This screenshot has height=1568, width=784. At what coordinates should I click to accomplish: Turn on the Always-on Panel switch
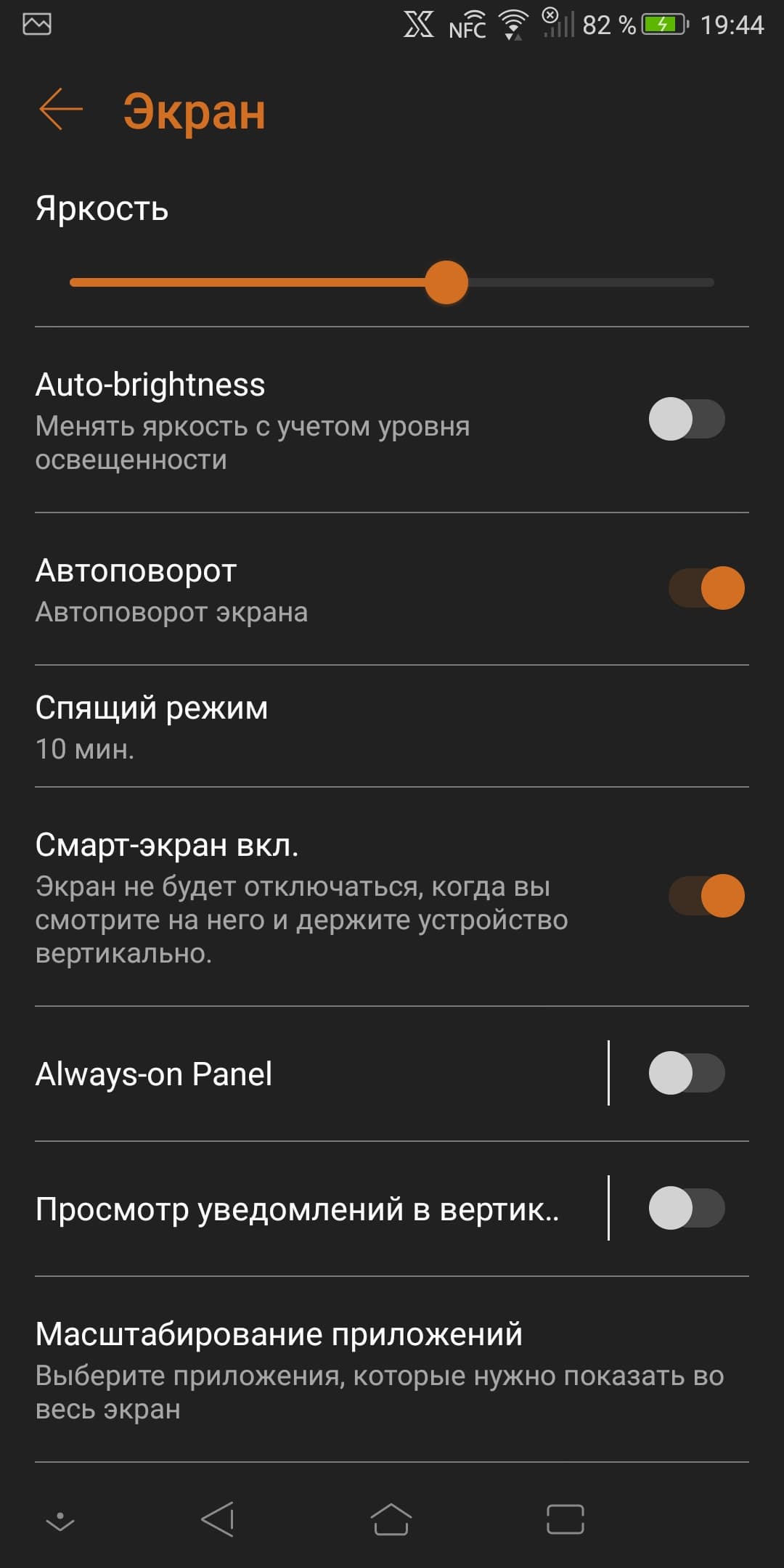click(x=686, y=1074)
